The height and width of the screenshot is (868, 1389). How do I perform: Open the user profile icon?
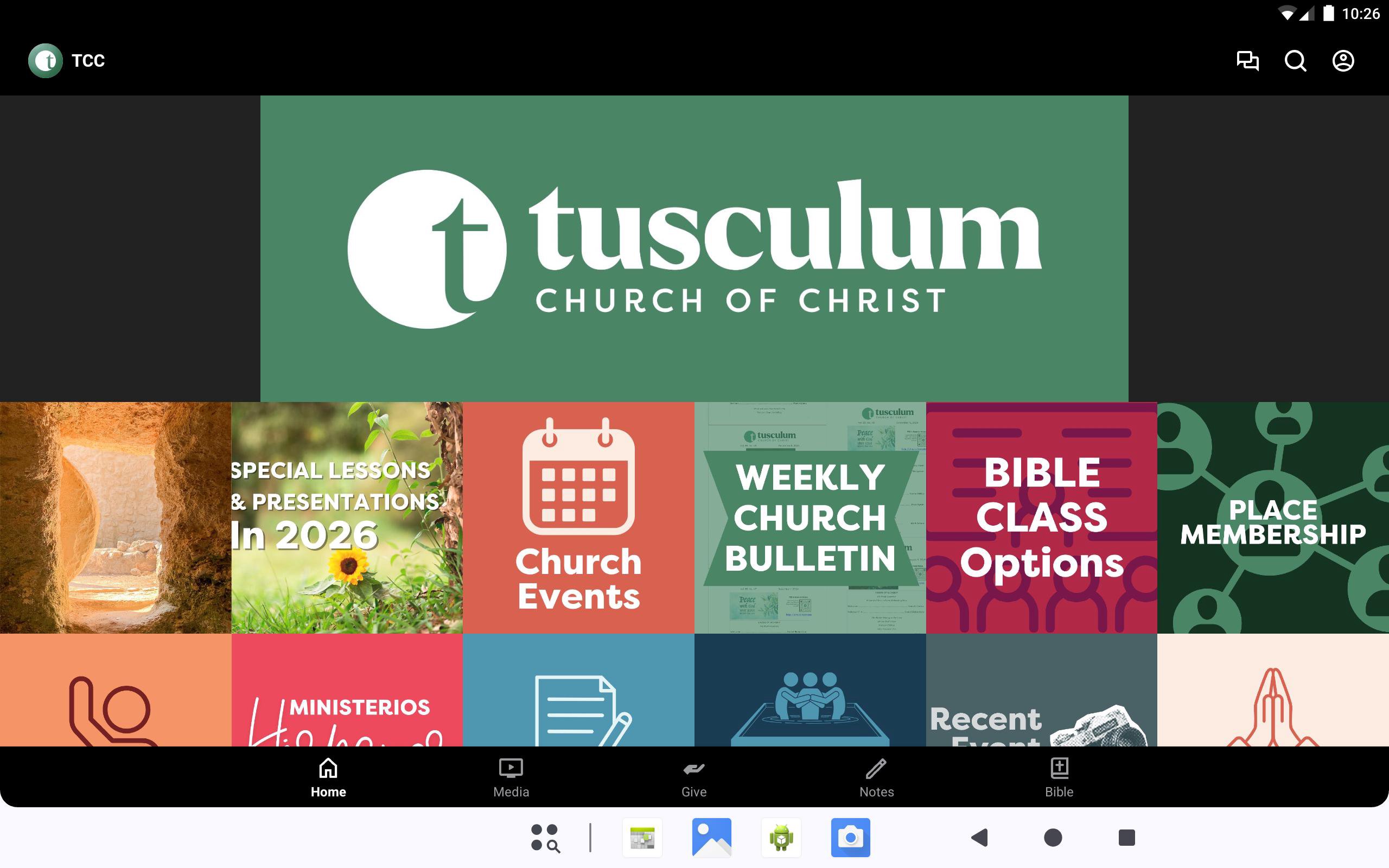[1342, 60]
